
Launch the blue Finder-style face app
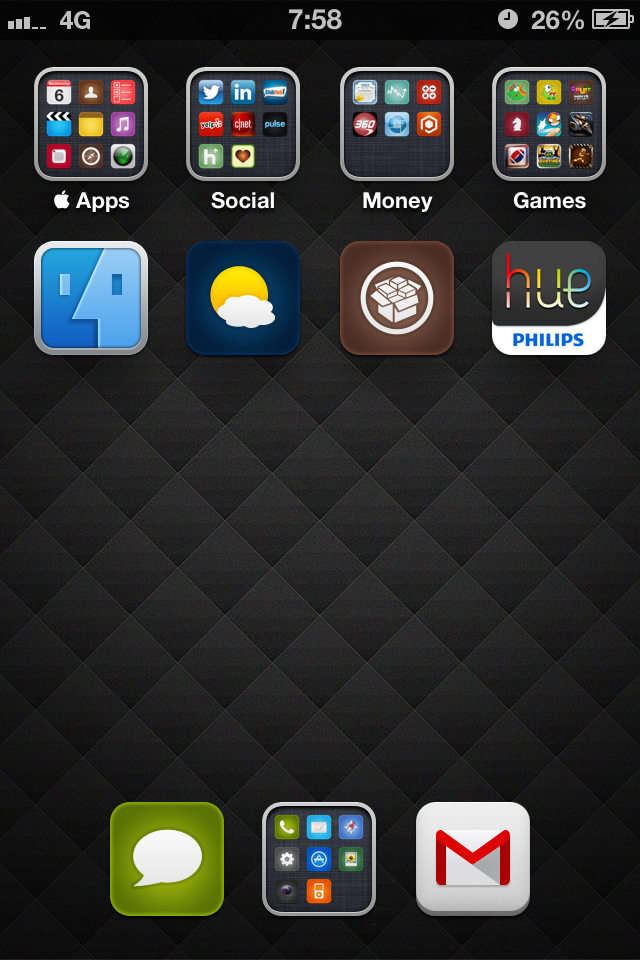[91, 298]
